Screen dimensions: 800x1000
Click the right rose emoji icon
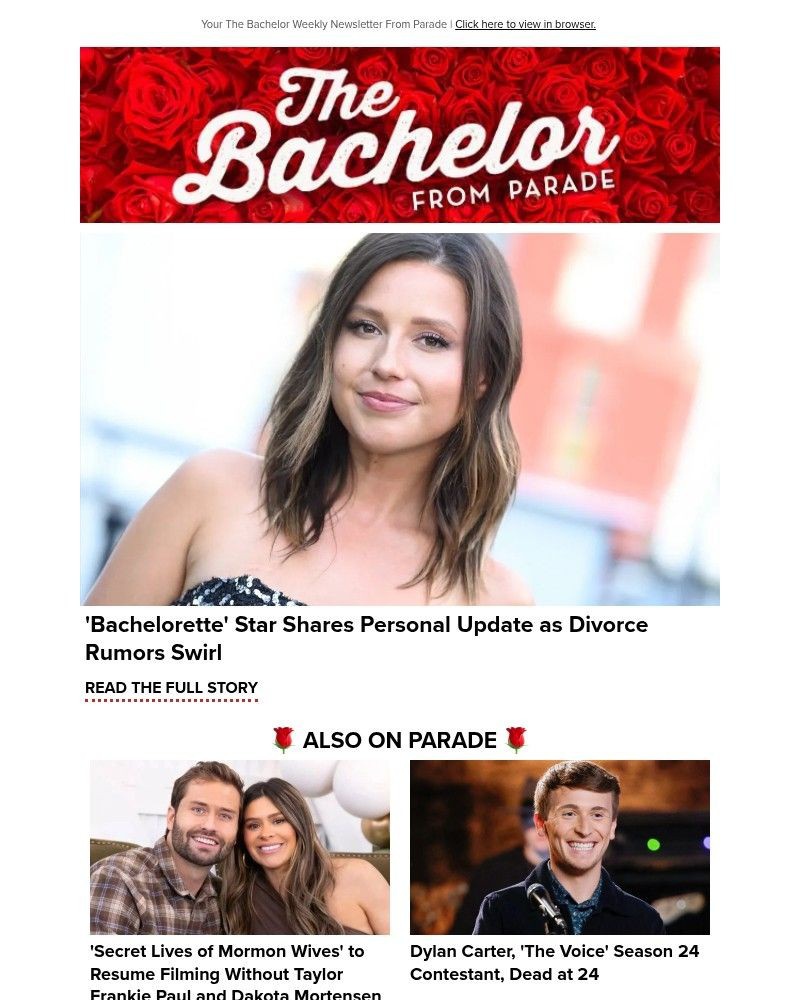point(517,740)
